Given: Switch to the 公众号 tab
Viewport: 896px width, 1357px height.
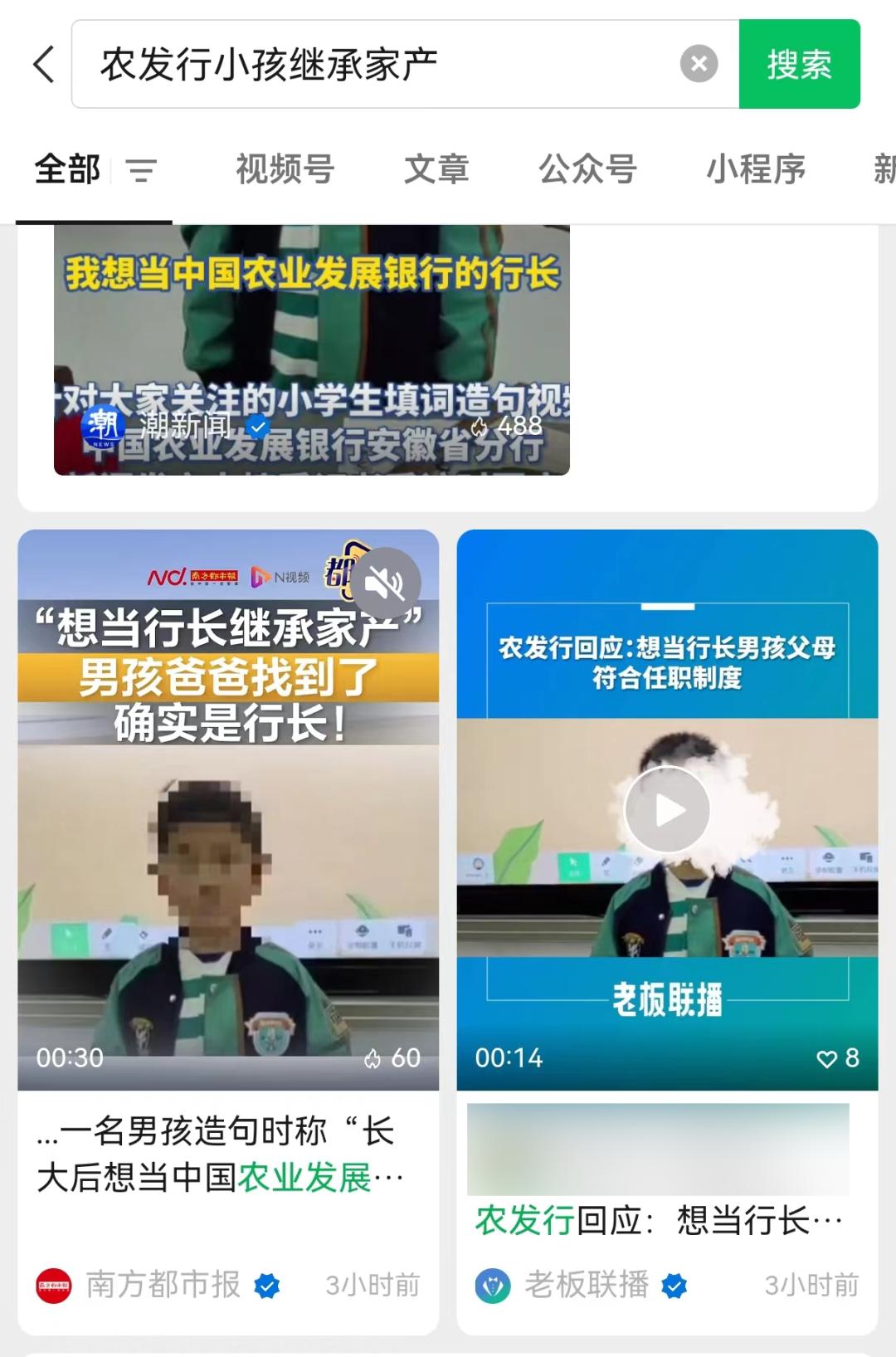Looking at the screenshot, I should coord(588,170).
